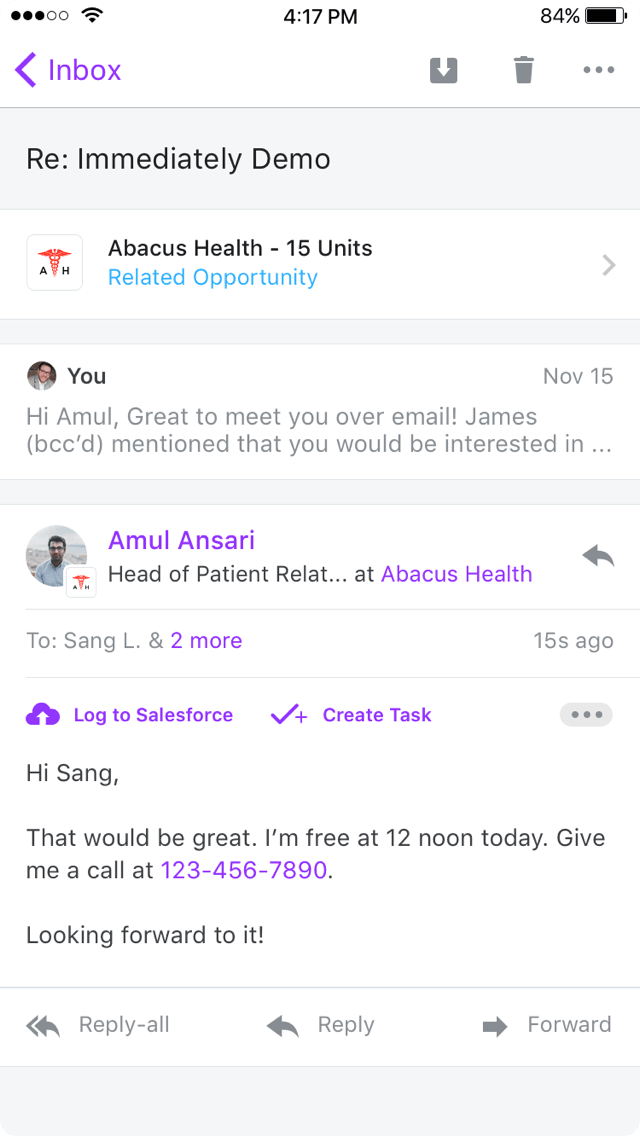640x1136 pixels.
Task: Create a task from this email
Action: point(352,715)
